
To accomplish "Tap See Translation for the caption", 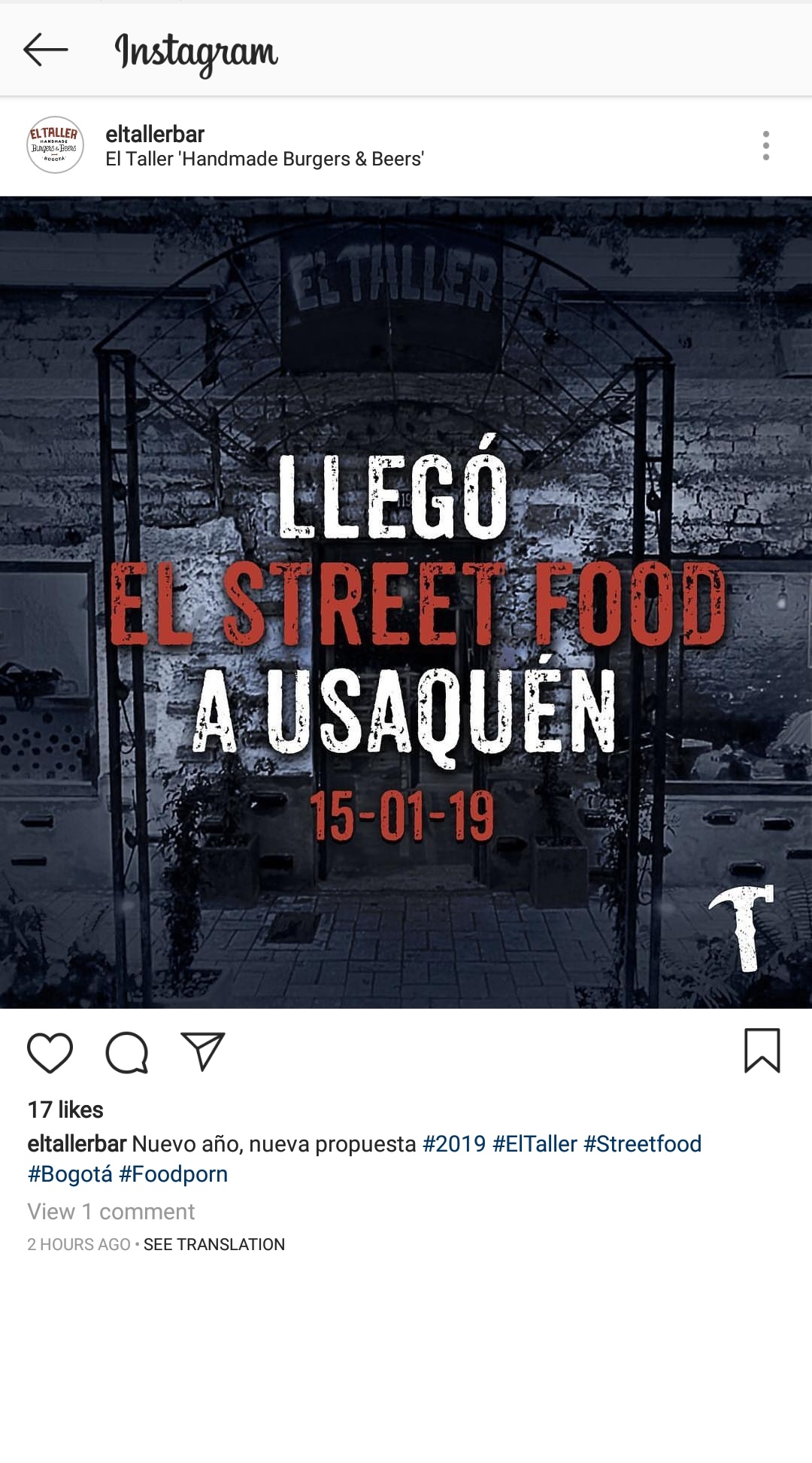I will 214,1245.
